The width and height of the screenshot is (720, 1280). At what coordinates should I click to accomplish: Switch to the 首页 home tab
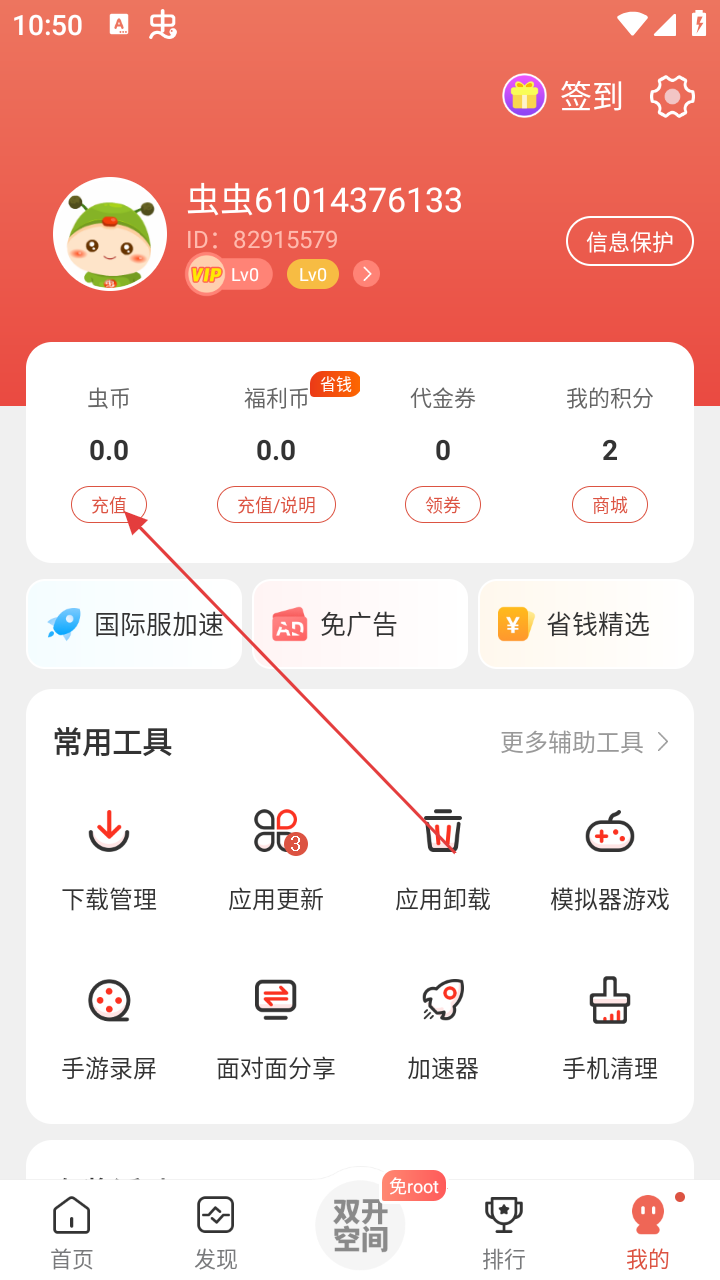pos(72,1232)
